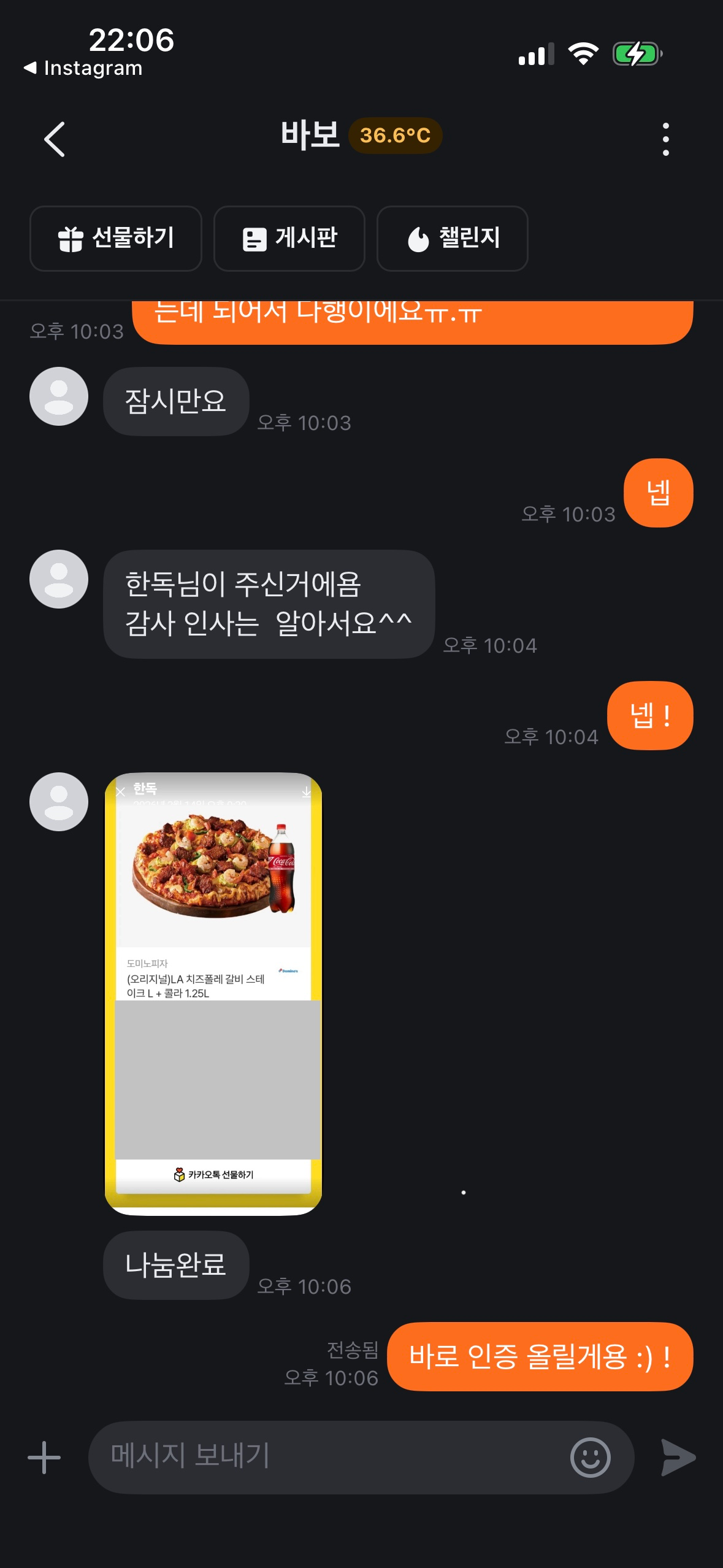Open the three-dot overflow menu
Viewport: 723px width, 1568px height.
click(665, 139)
